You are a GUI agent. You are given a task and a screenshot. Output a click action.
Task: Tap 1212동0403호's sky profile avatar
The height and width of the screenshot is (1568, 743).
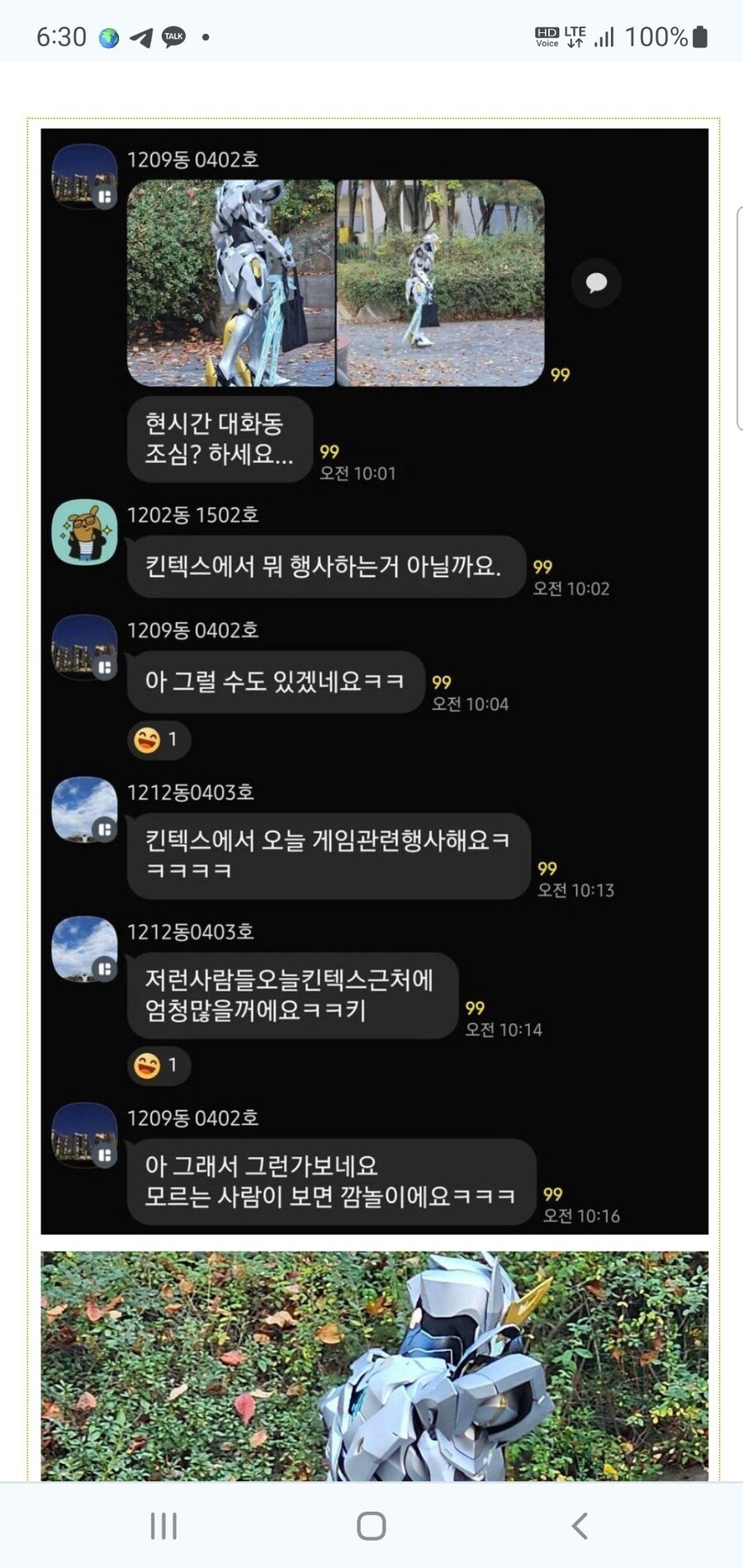click(x=83, y=810)
